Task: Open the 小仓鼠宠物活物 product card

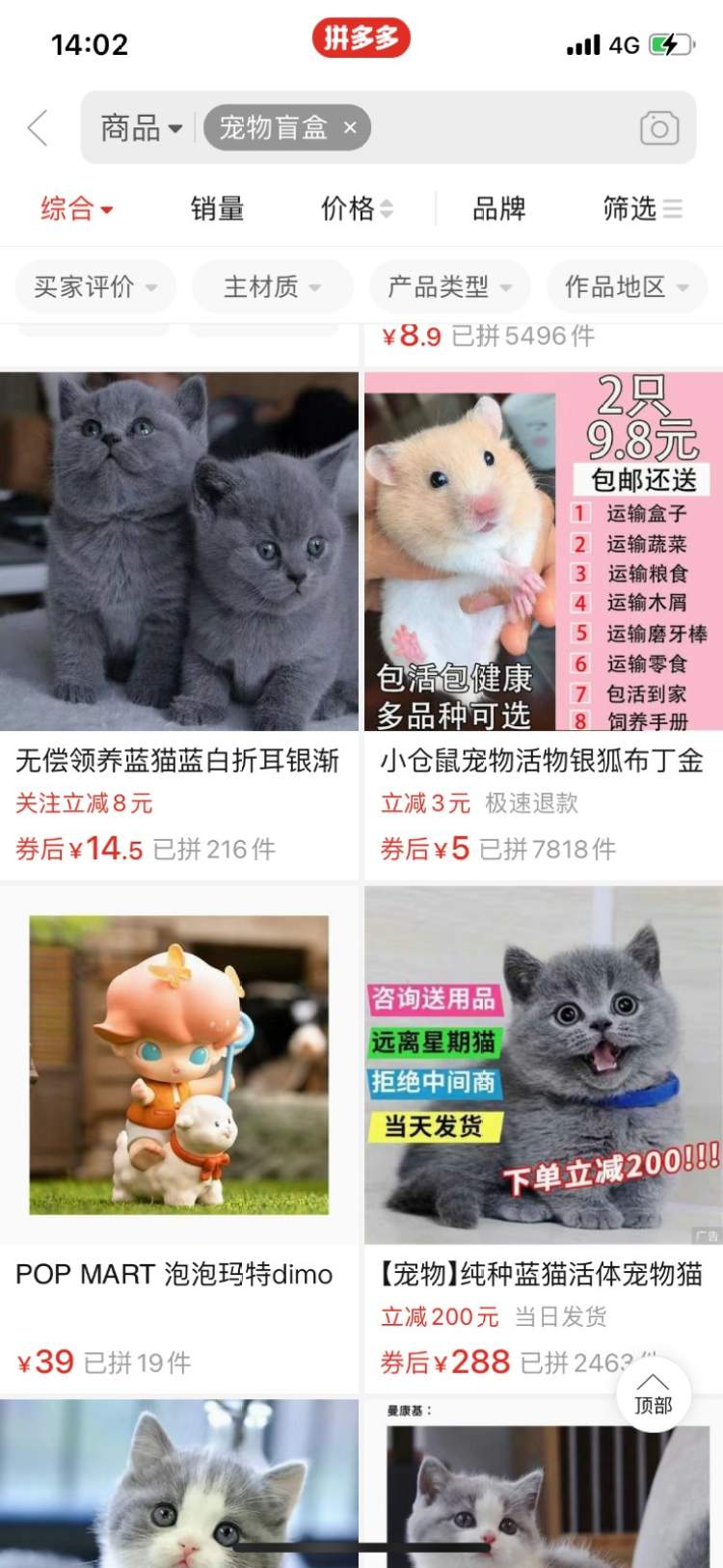Action: (x=544, y=625)
